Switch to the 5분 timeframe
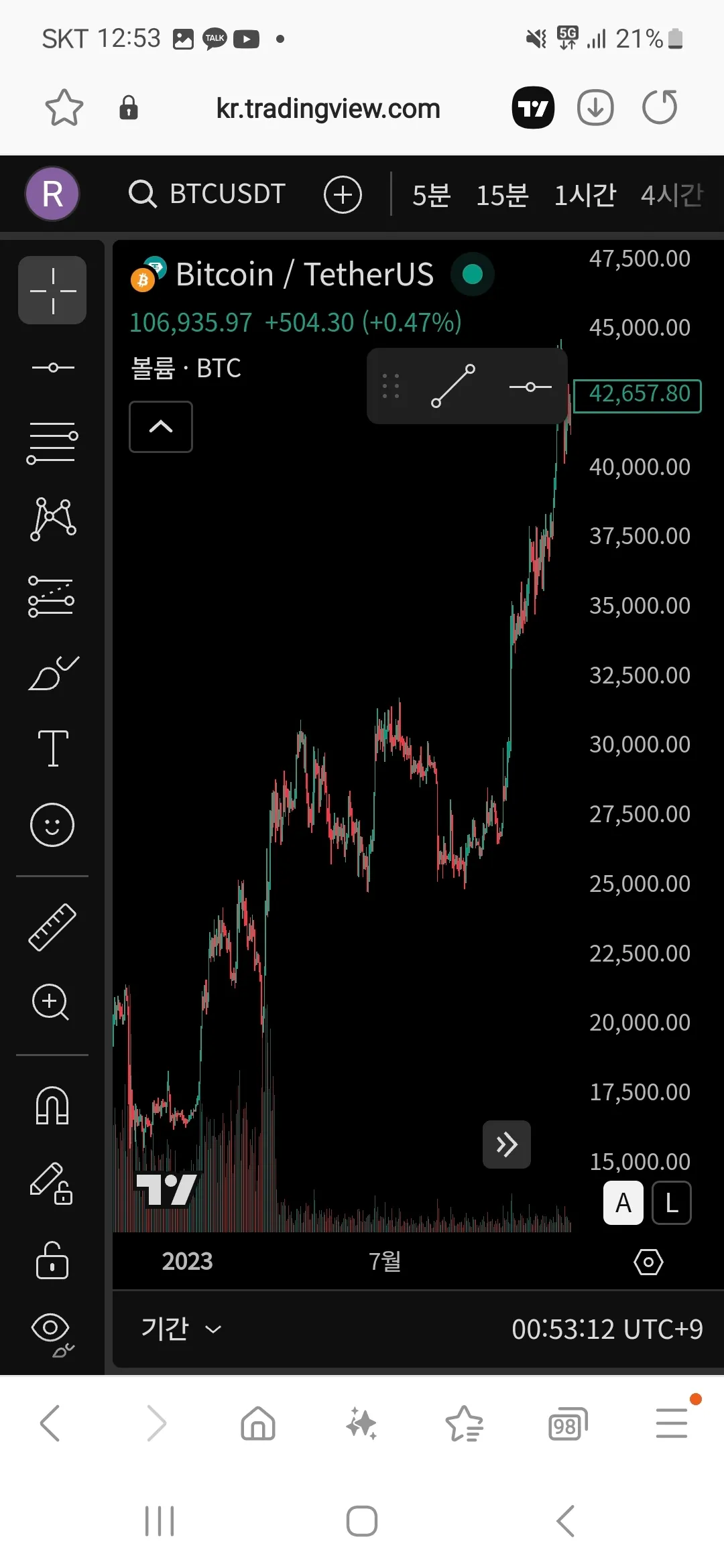This screenshot has height=1568, width=724. point(431,195)
